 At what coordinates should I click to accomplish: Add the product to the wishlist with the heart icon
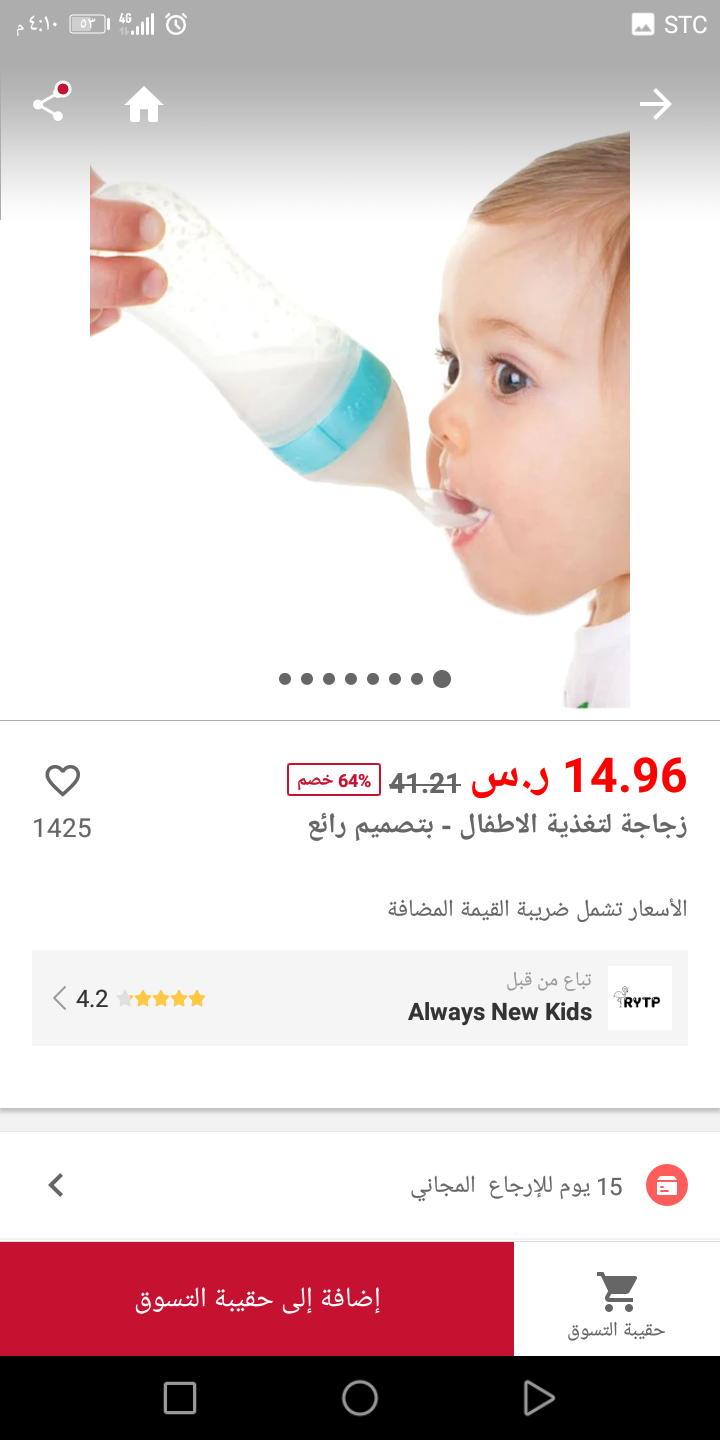tap(62, 781)
